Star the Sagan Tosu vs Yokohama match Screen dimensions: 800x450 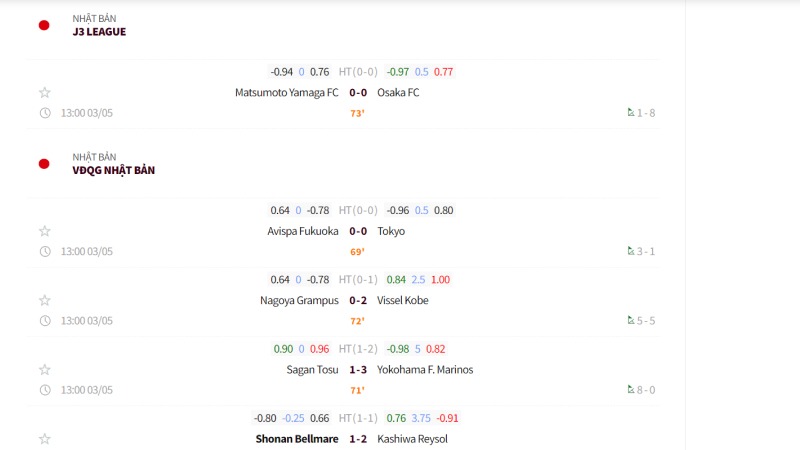44,369
